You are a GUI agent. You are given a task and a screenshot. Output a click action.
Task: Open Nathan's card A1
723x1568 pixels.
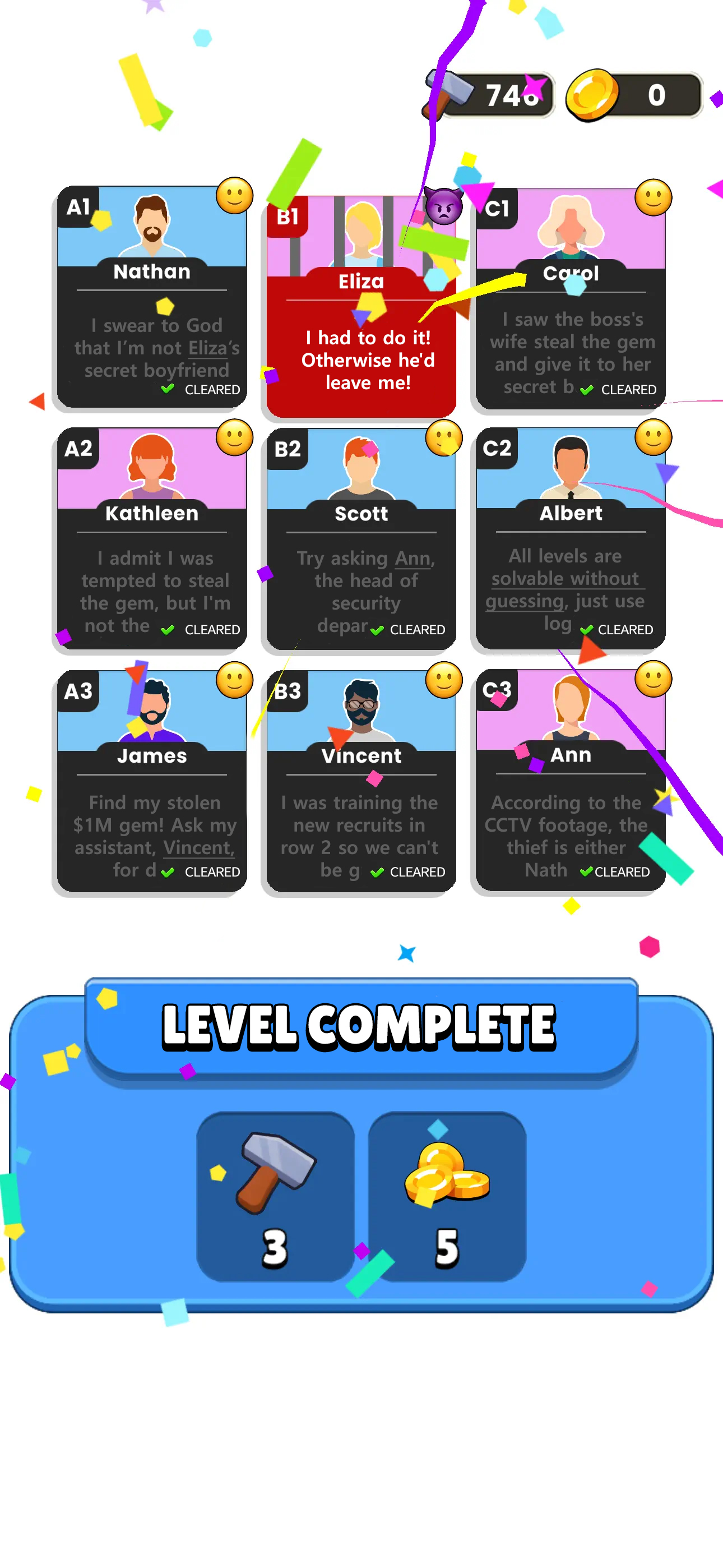coord(151,297)
